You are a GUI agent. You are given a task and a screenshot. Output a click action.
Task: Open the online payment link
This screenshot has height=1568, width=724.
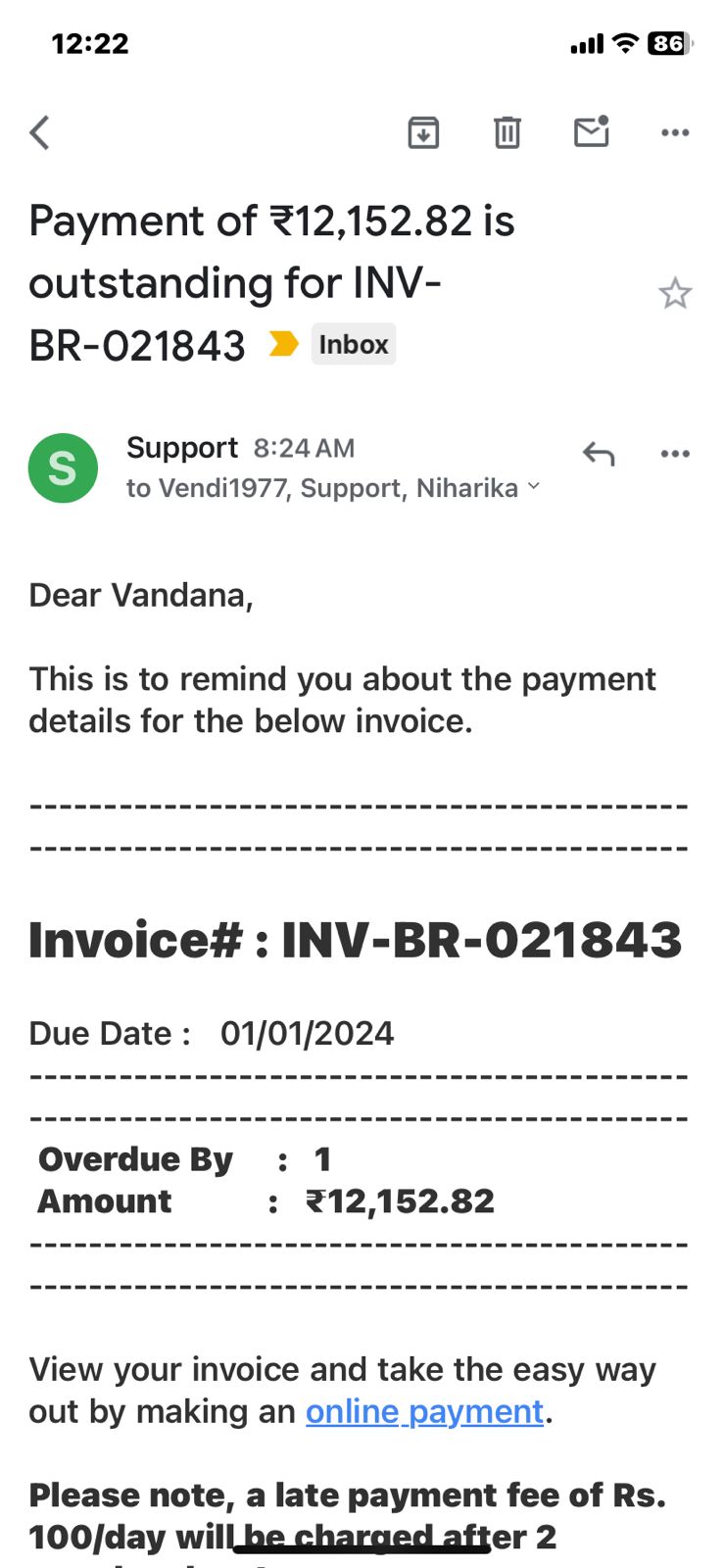(424, 1411)
